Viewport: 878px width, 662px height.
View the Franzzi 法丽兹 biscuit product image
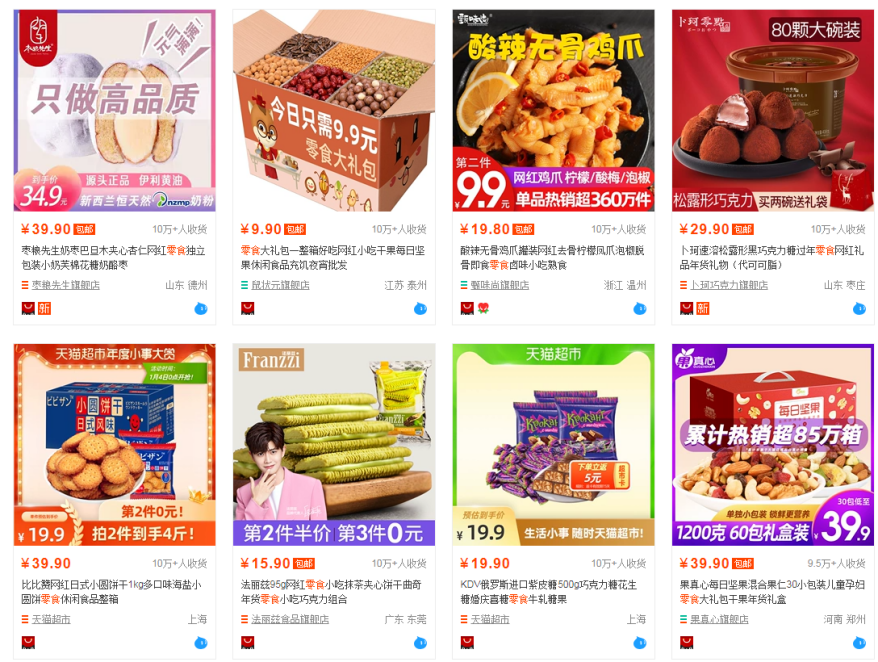tap(333, 445)
